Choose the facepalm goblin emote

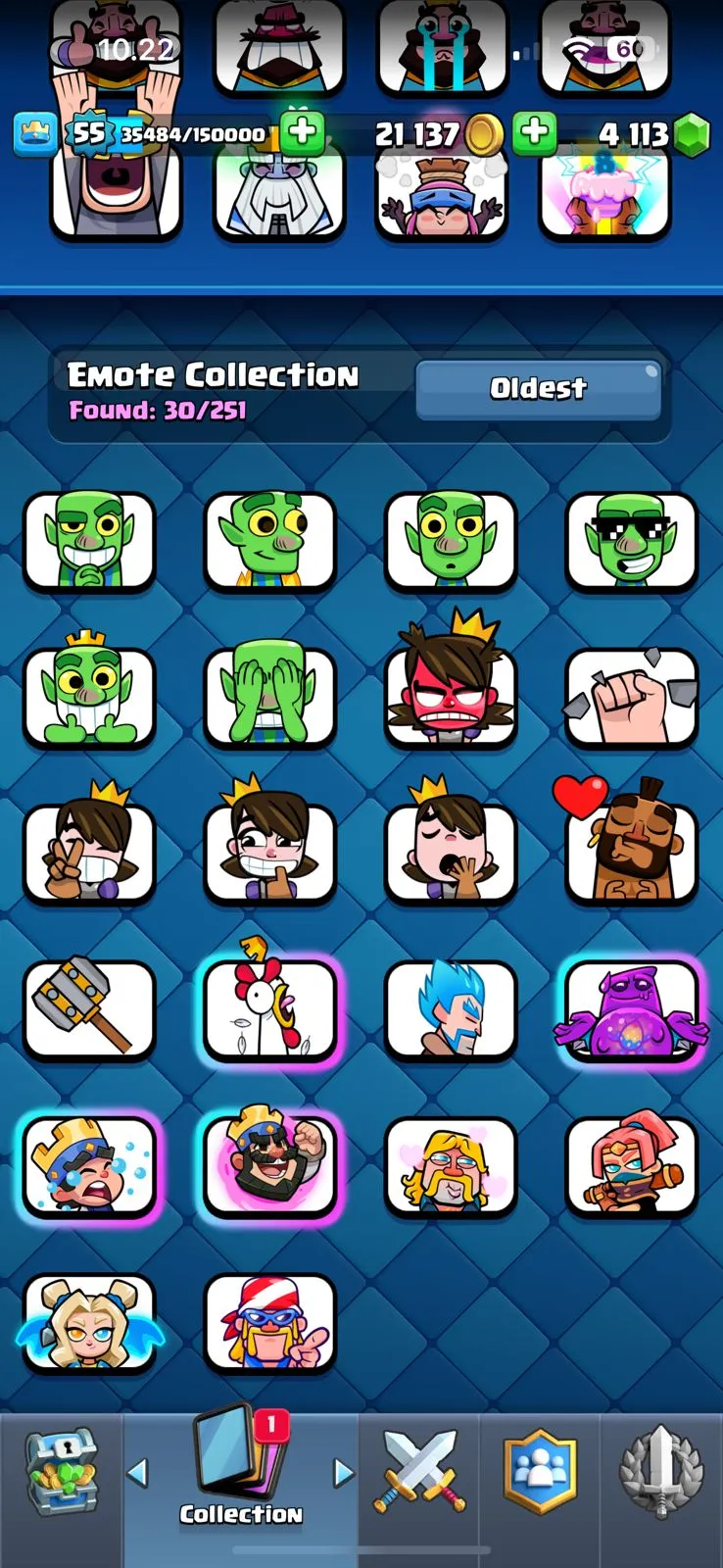pyautogui.click(x=270, y=695)
